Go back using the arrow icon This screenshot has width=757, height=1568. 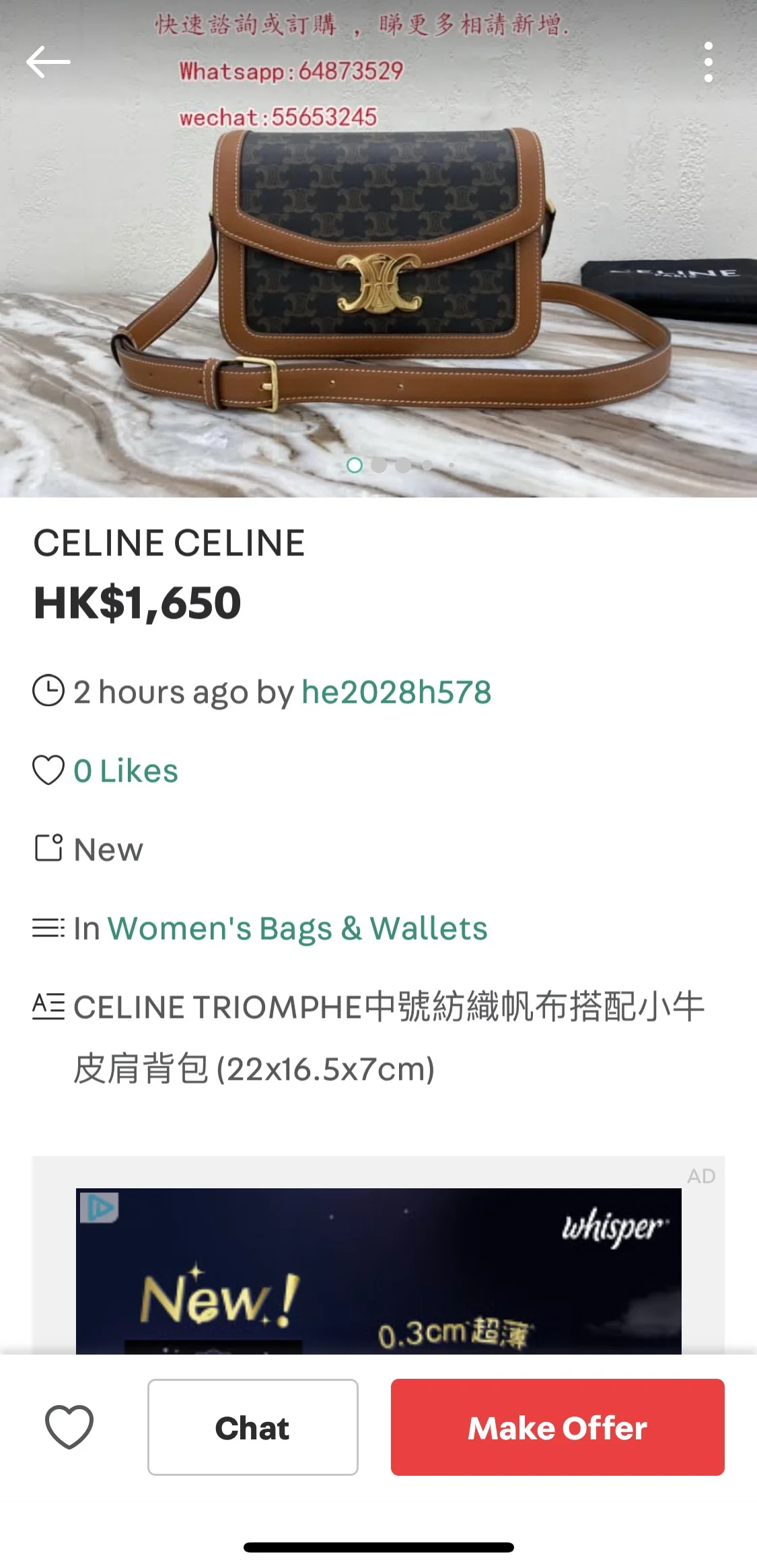click(48, 62)
